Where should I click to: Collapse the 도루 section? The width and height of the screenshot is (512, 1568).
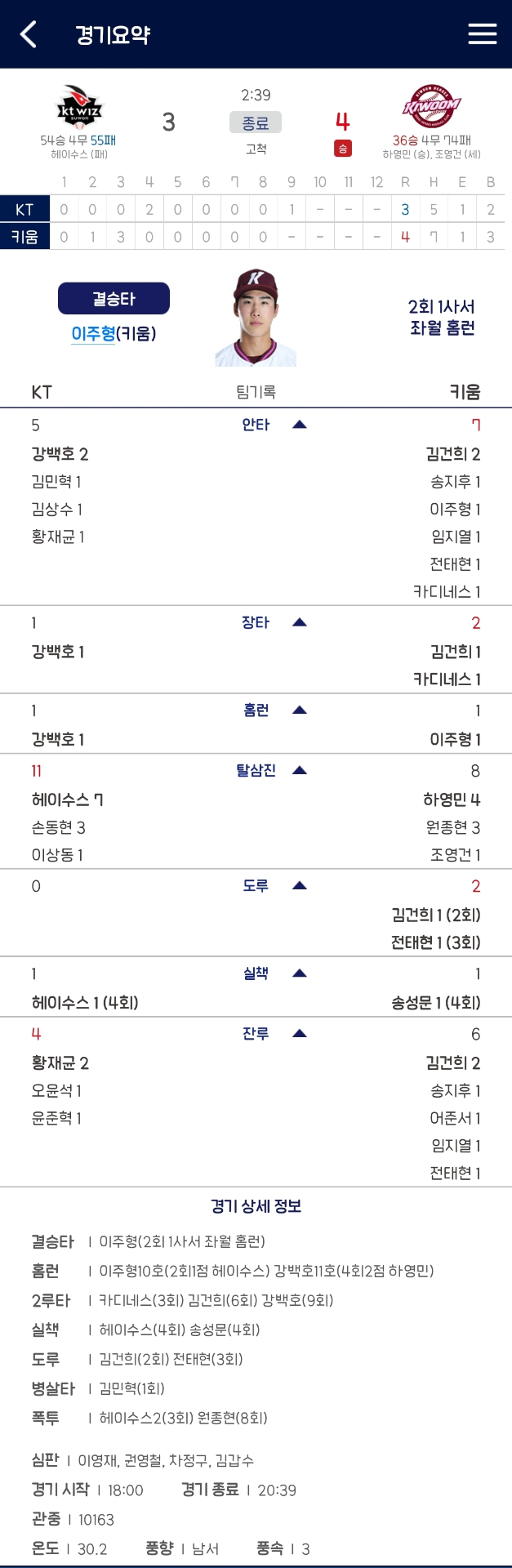(299, 885)
